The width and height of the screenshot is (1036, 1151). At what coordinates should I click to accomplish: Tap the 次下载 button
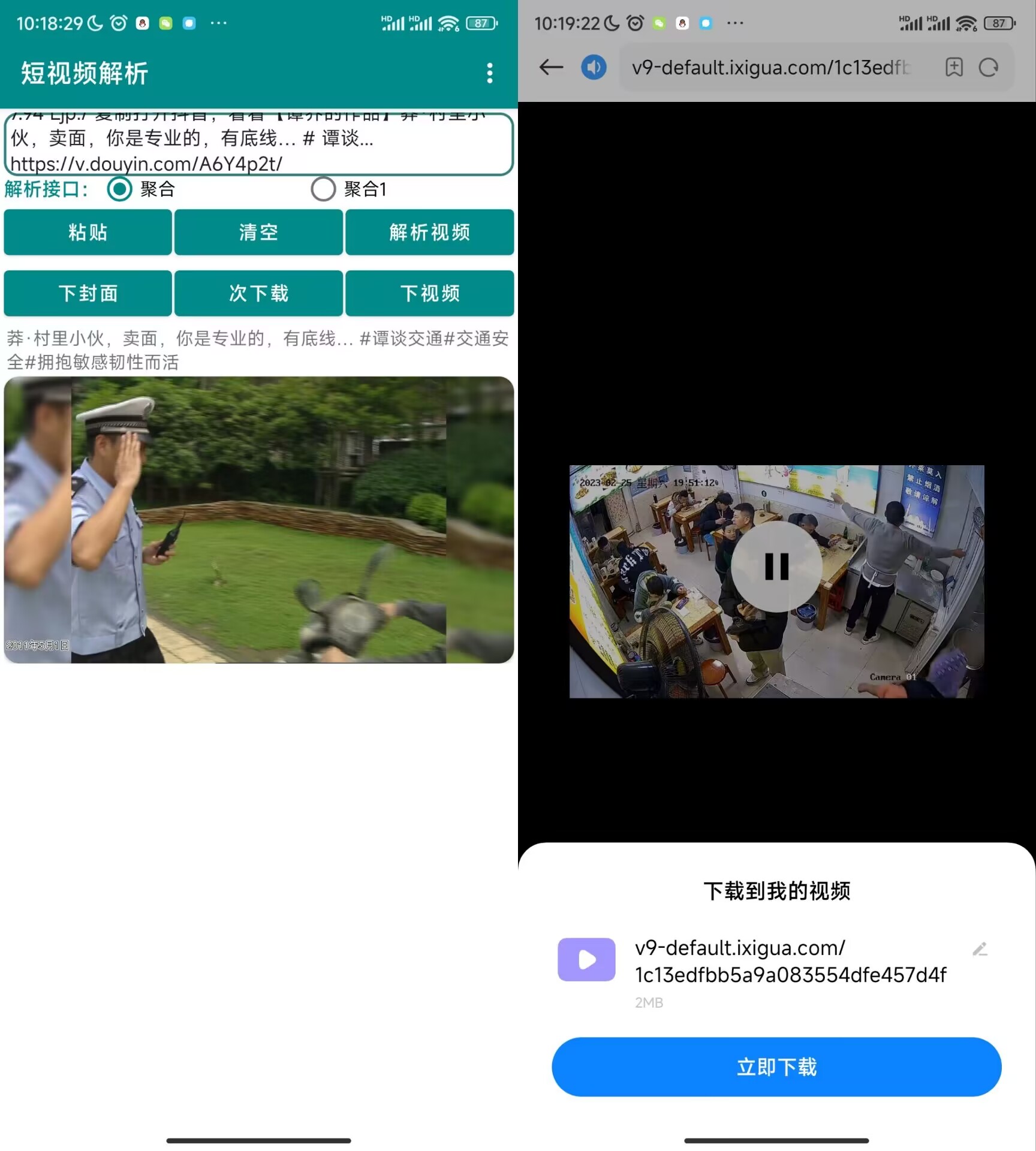[258, 294]
